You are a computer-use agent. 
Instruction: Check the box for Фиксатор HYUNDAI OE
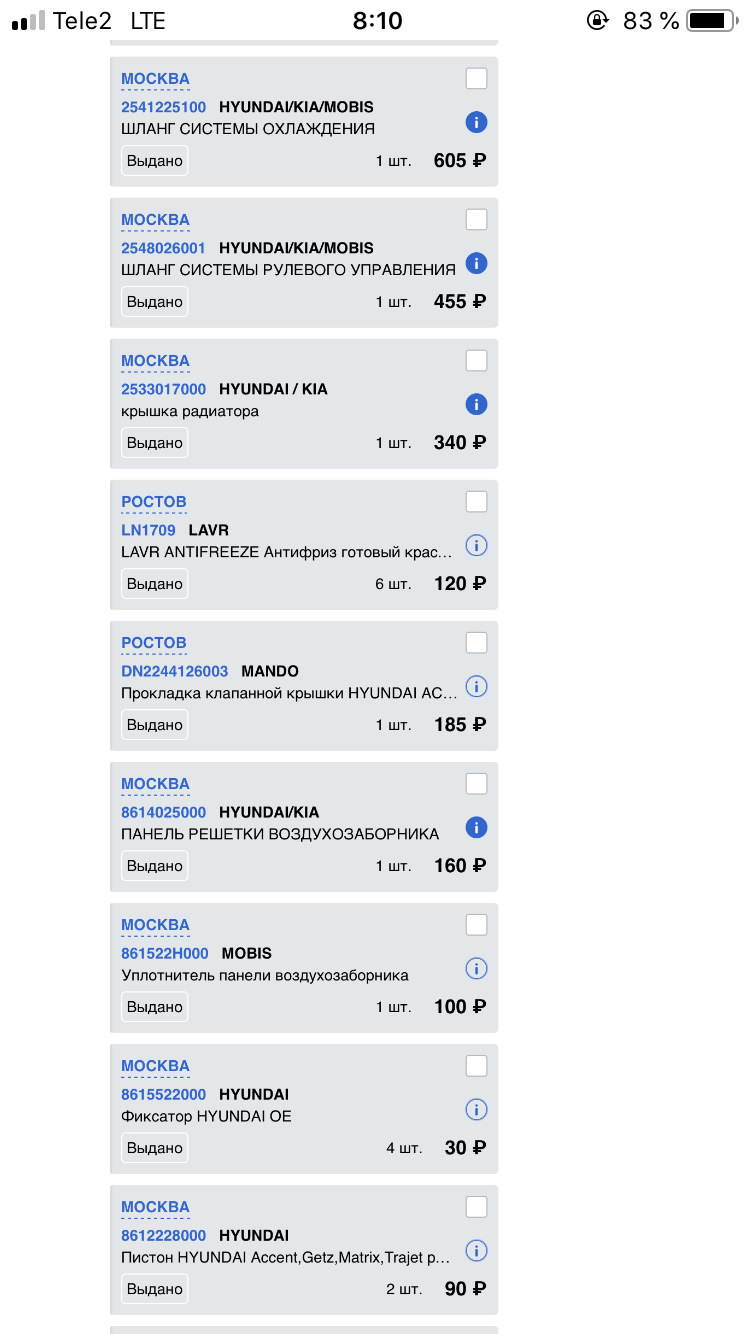[x=477, y=1065]
